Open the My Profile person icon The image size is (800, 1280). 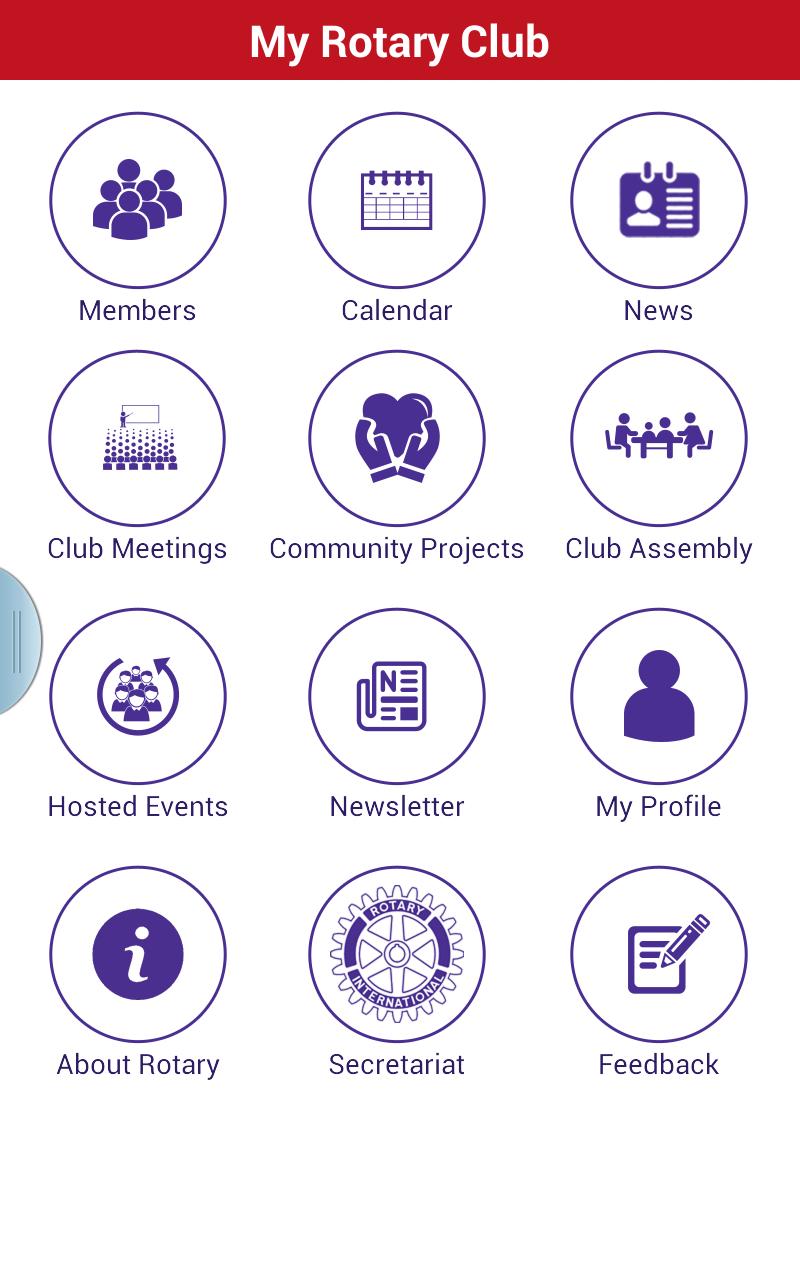click(658, 696)
